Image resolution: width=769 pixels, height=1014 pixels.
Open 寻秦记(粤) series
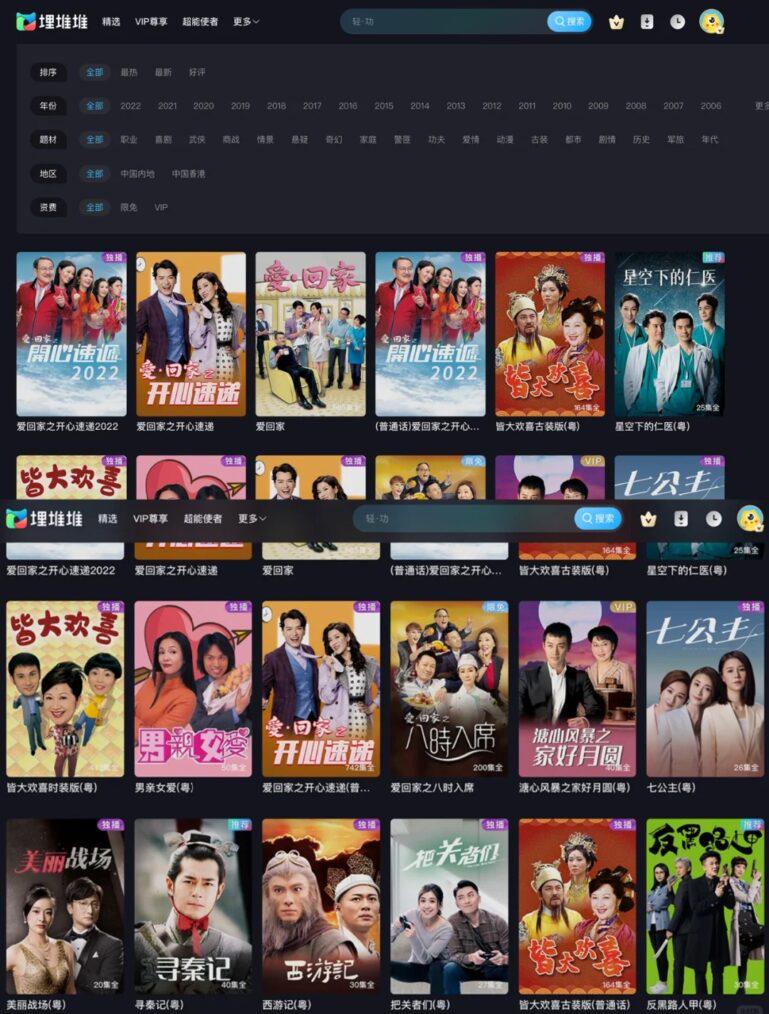pos(193,906)
